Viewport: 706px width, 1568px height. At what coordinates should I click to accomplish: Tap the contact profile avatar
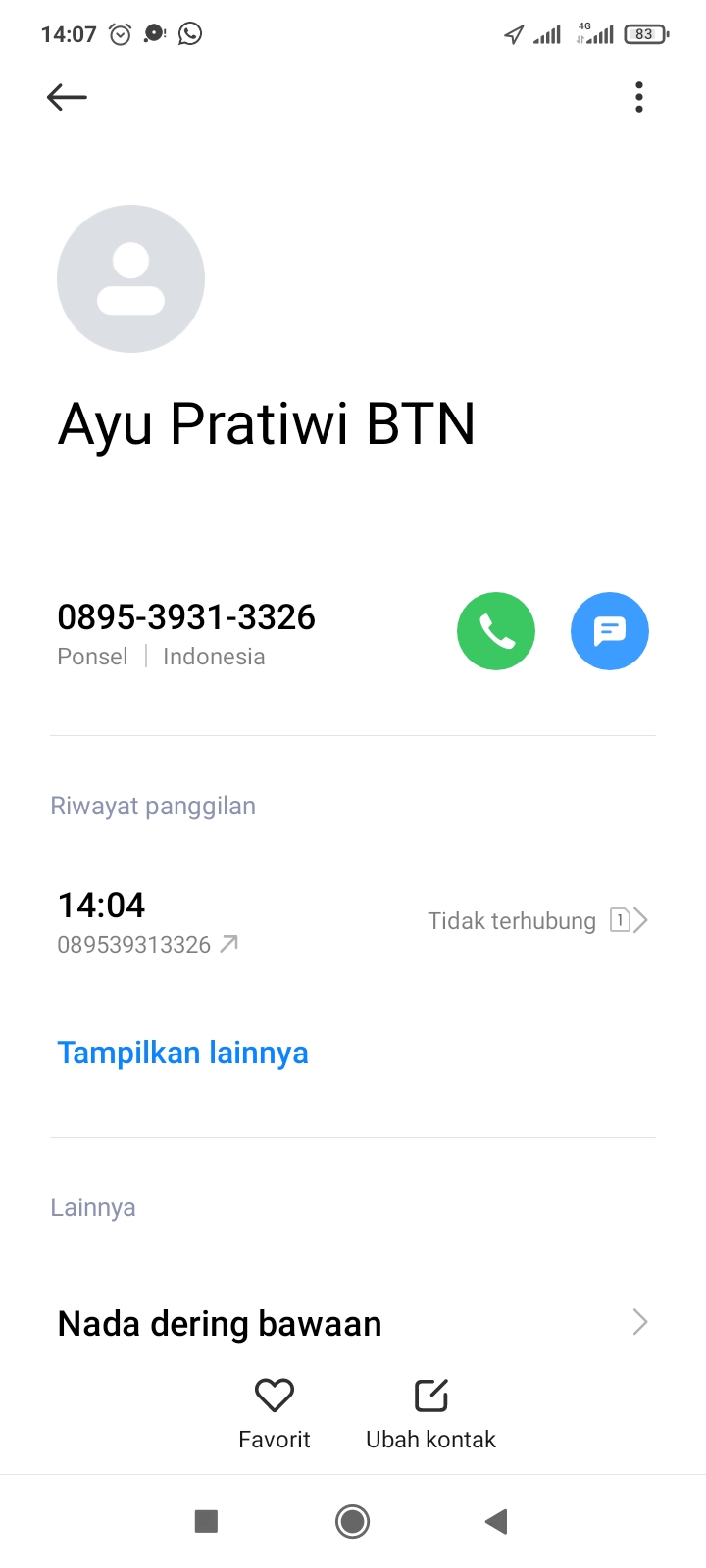(x=130, y=278)
